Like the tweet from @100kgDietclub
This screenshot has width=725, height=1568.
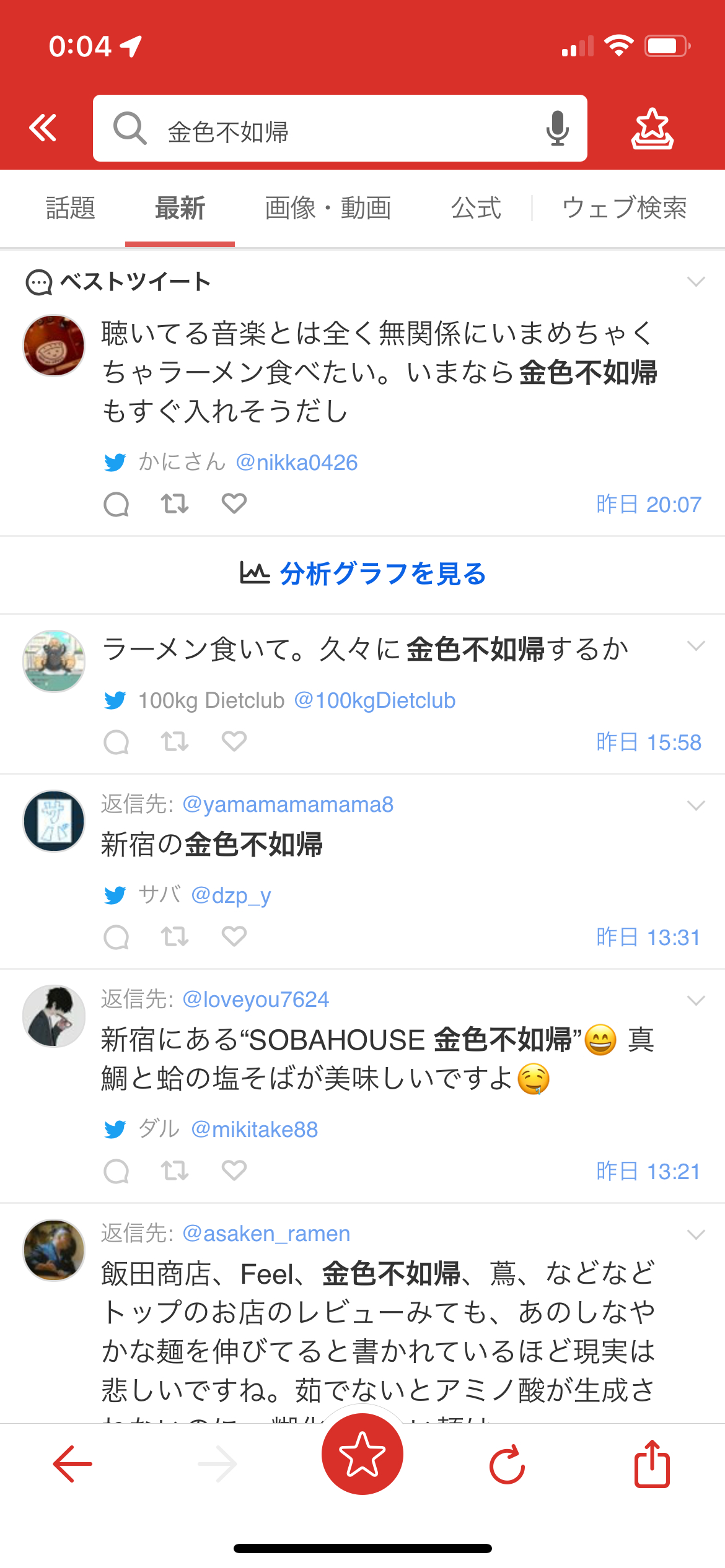tap(234, 741)
